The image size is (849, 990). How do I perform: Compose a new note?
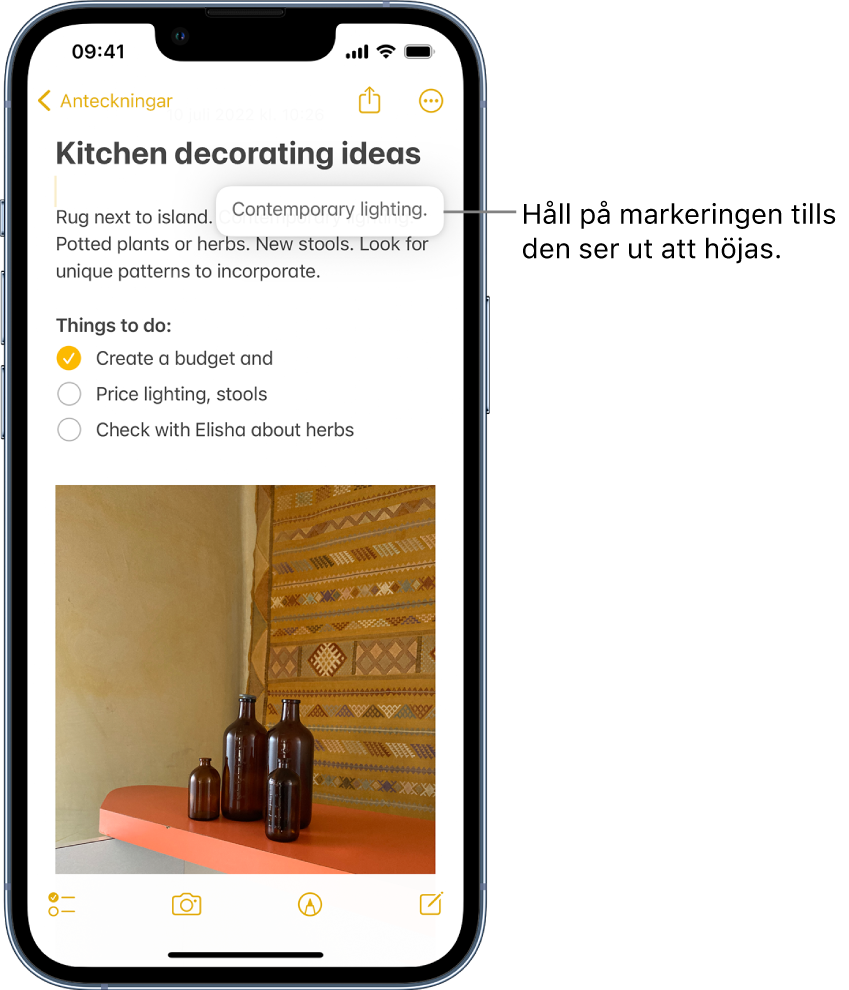(x=430, y=904)
